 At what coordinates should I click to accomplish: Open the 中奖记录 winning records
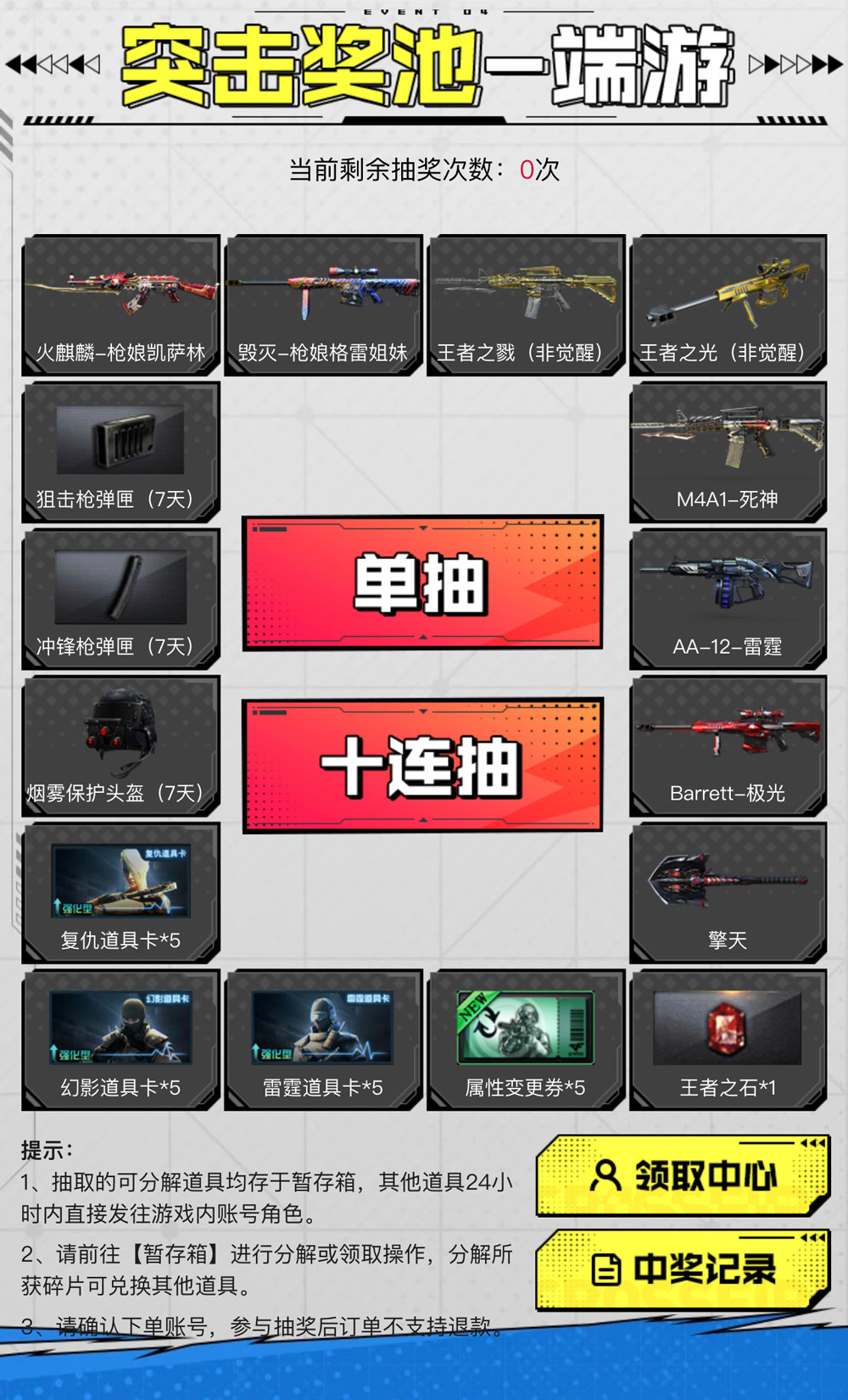coord(687,1269)
